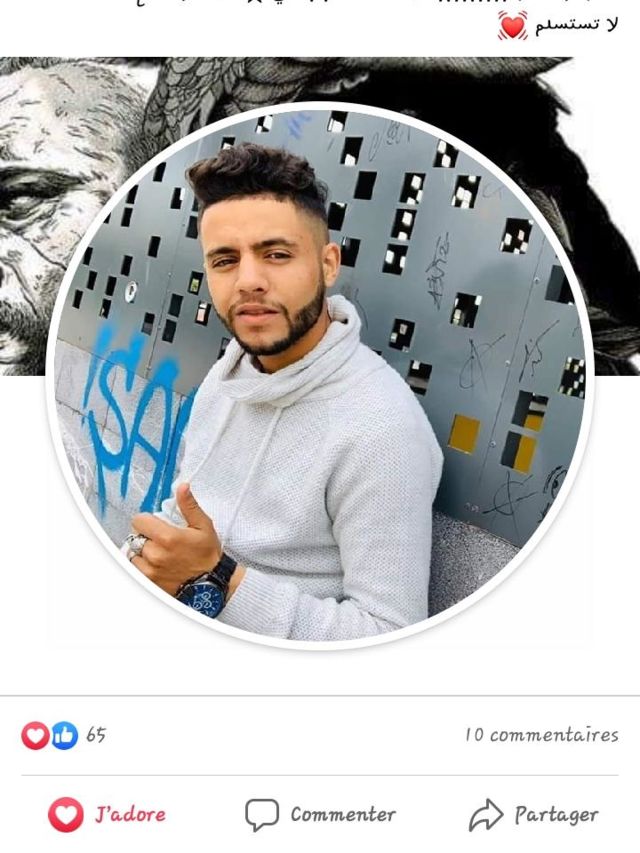Tap the J'adore reaction button
640x853 pixels.
click(x=108, y=814)
